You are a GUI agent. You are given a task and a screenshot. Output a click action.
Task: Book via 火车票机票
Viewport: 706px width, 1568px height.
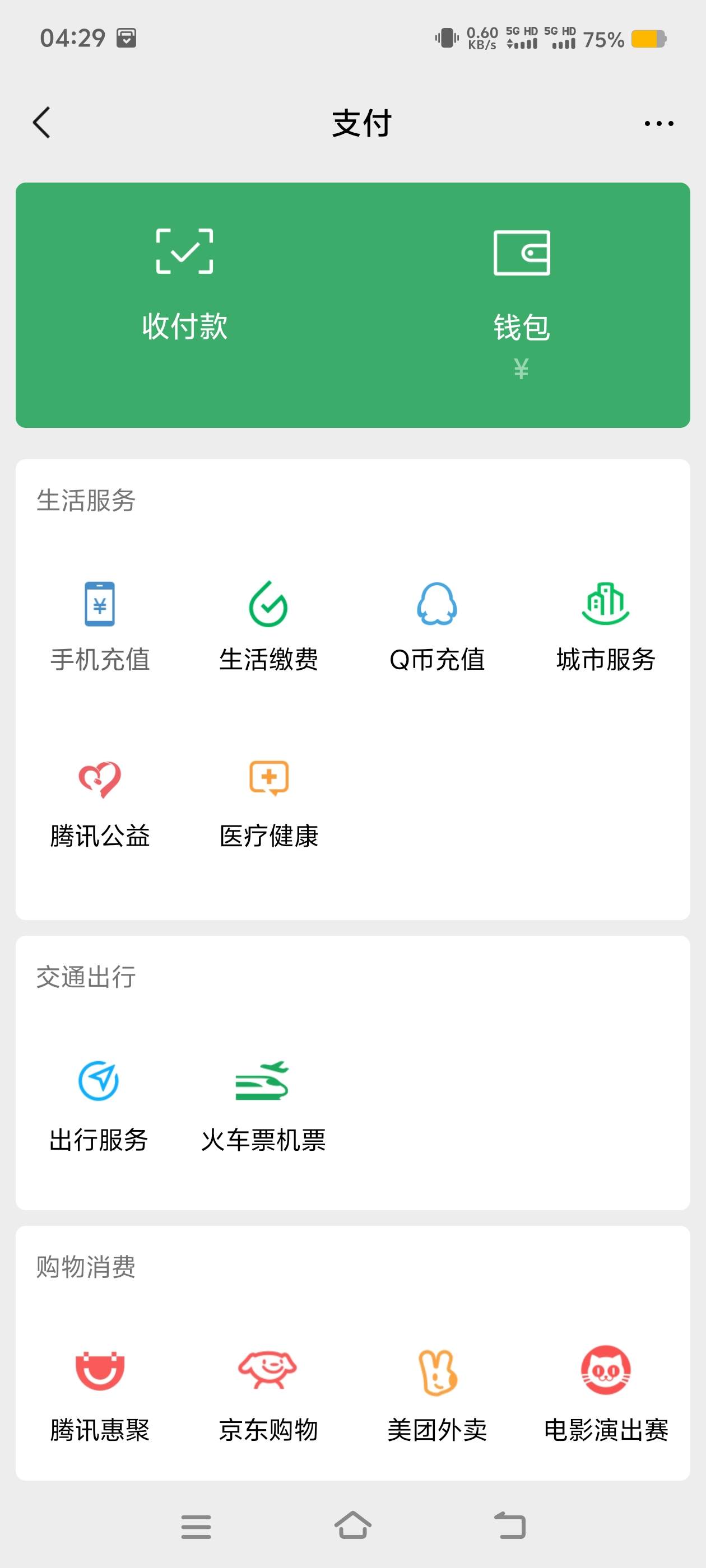coord(263,1106)
